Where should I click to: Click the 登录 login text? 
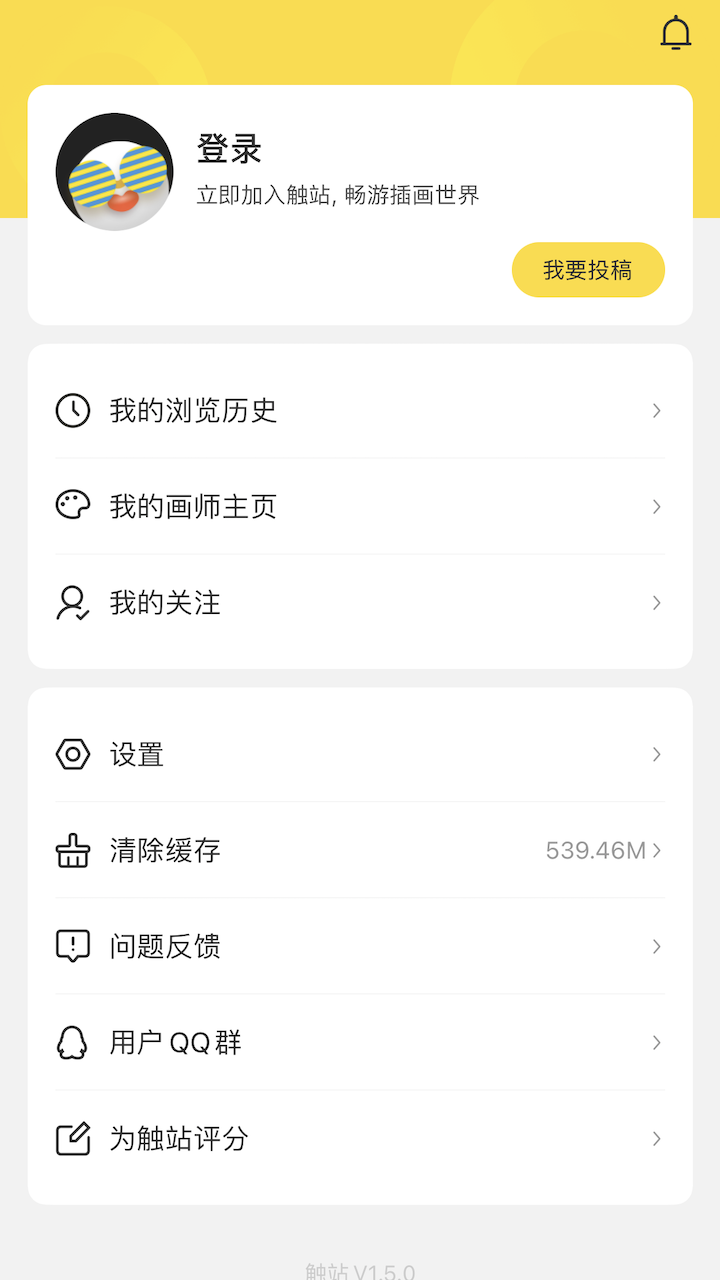pyautogui.click(x=229, y=148)
